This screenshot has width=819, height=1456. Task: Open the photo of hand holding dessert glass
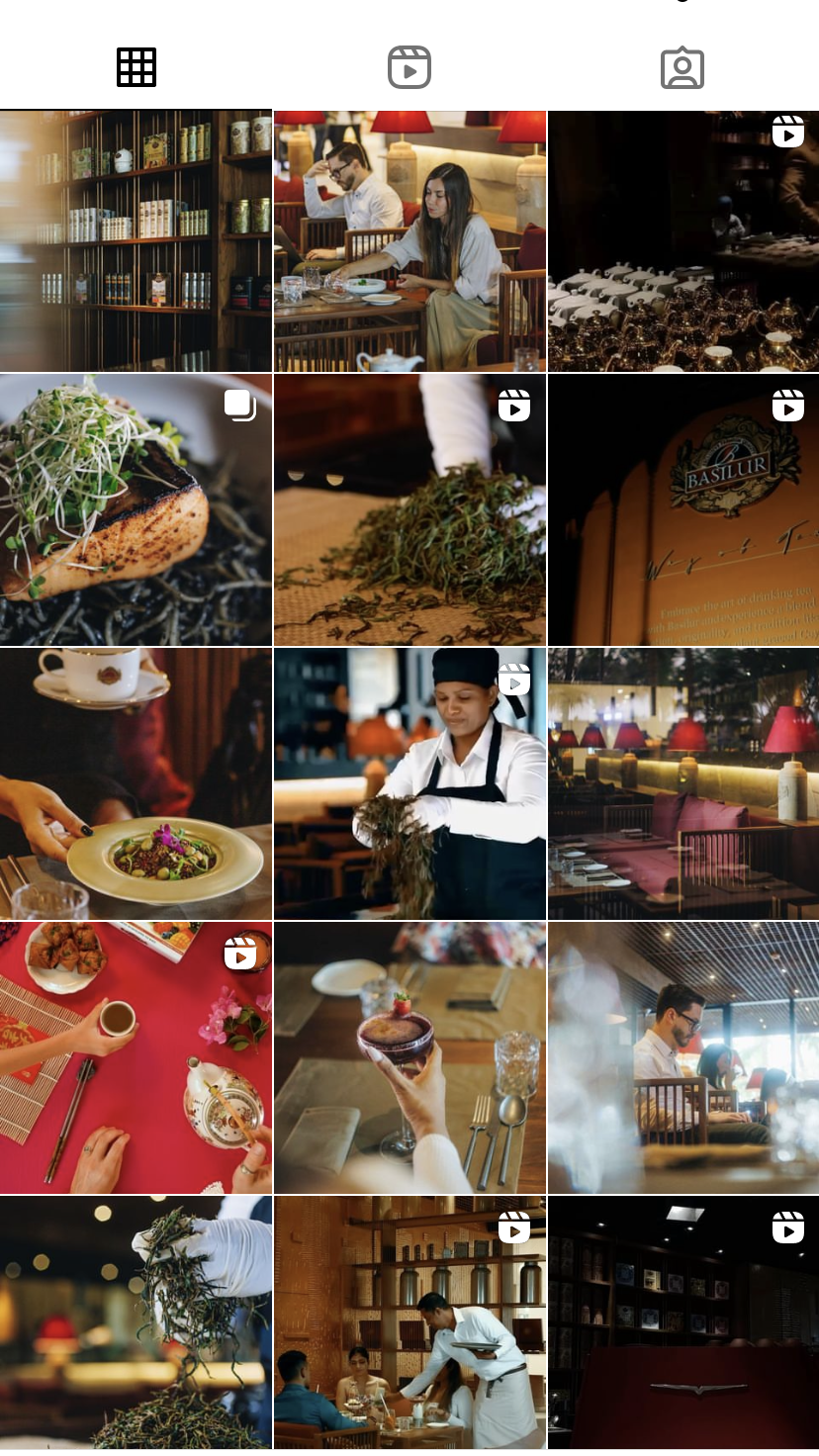(x=409, y=1057)
